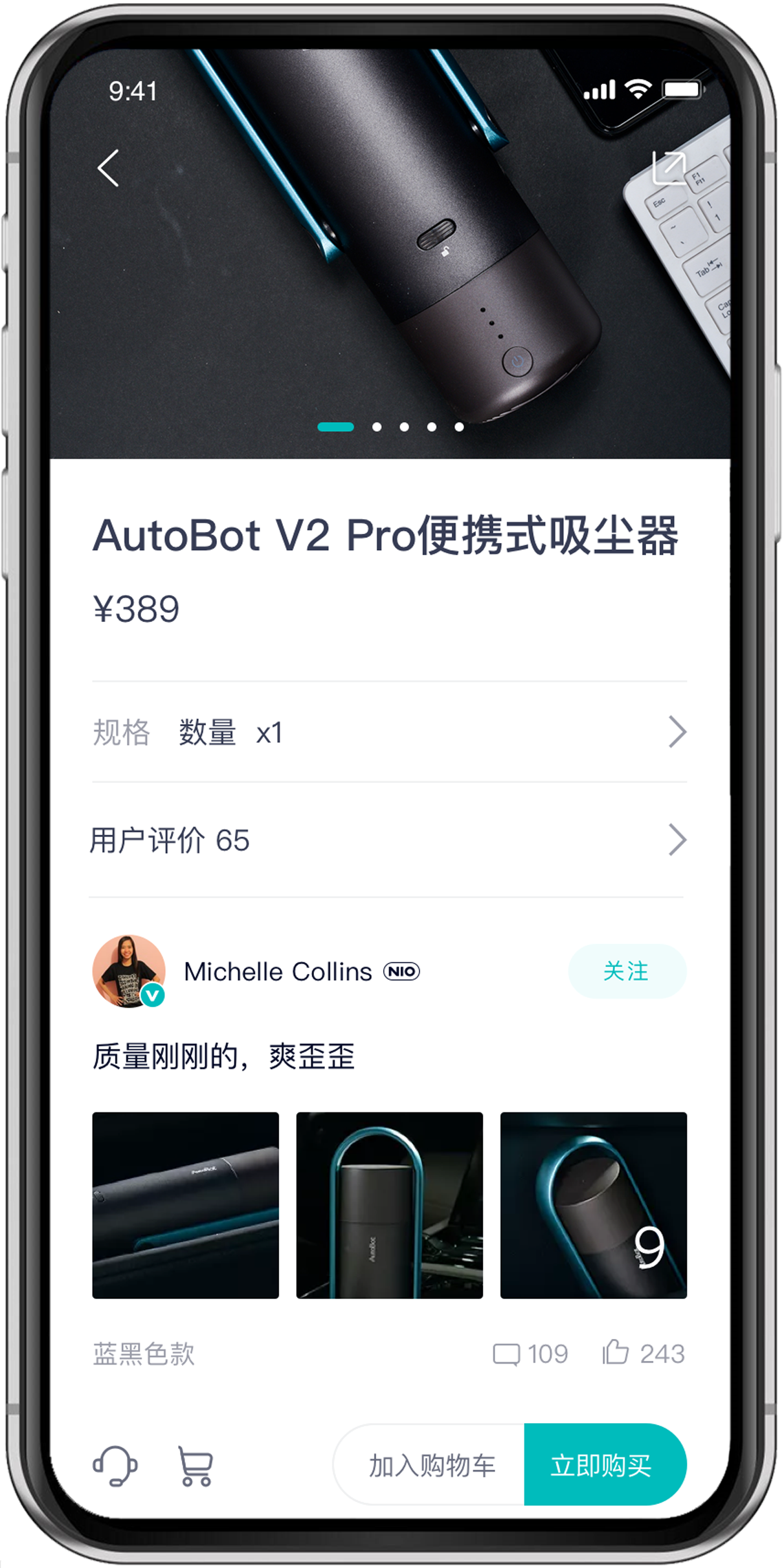
Task: Go back using the arrow icon
Action: pyautogui.click(x=108, y=168)
